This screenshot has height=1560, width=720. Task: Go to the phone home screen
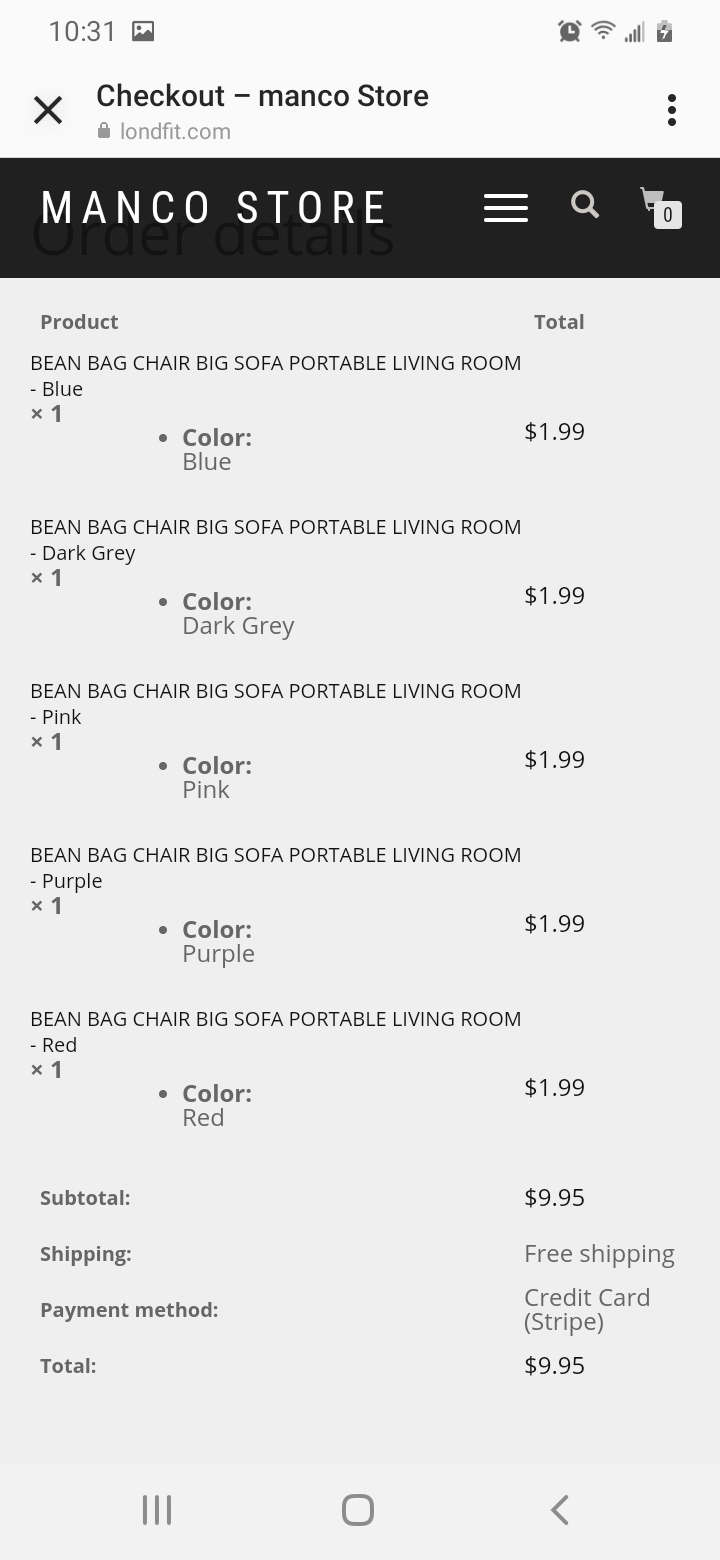[x=358, y=1510]
